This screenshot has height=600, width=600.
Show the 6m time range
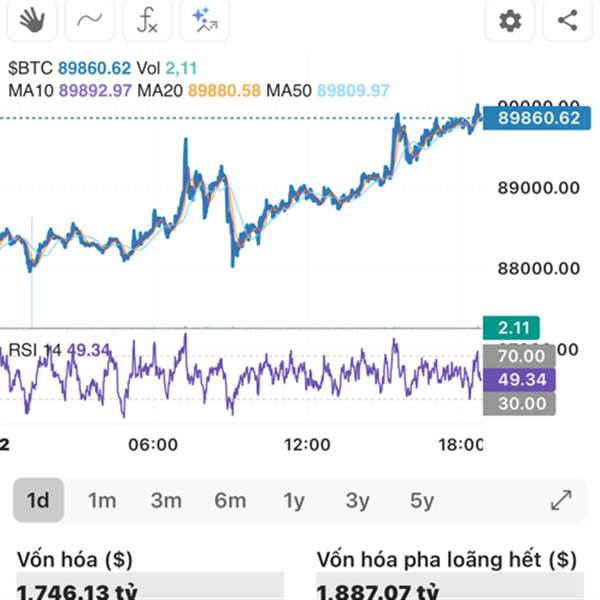[230, 500]
